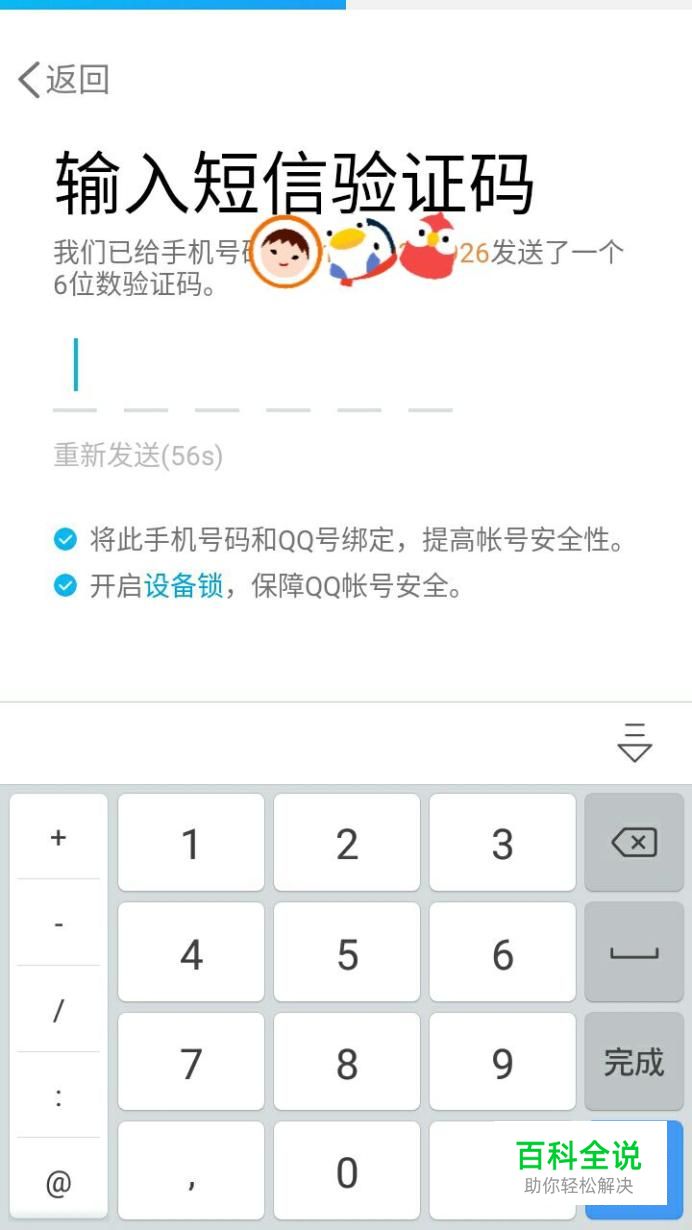The width and height of the screenshot is (692, 1230).
Task: Enter digit 5 on keypad
Action: (347, 953)
